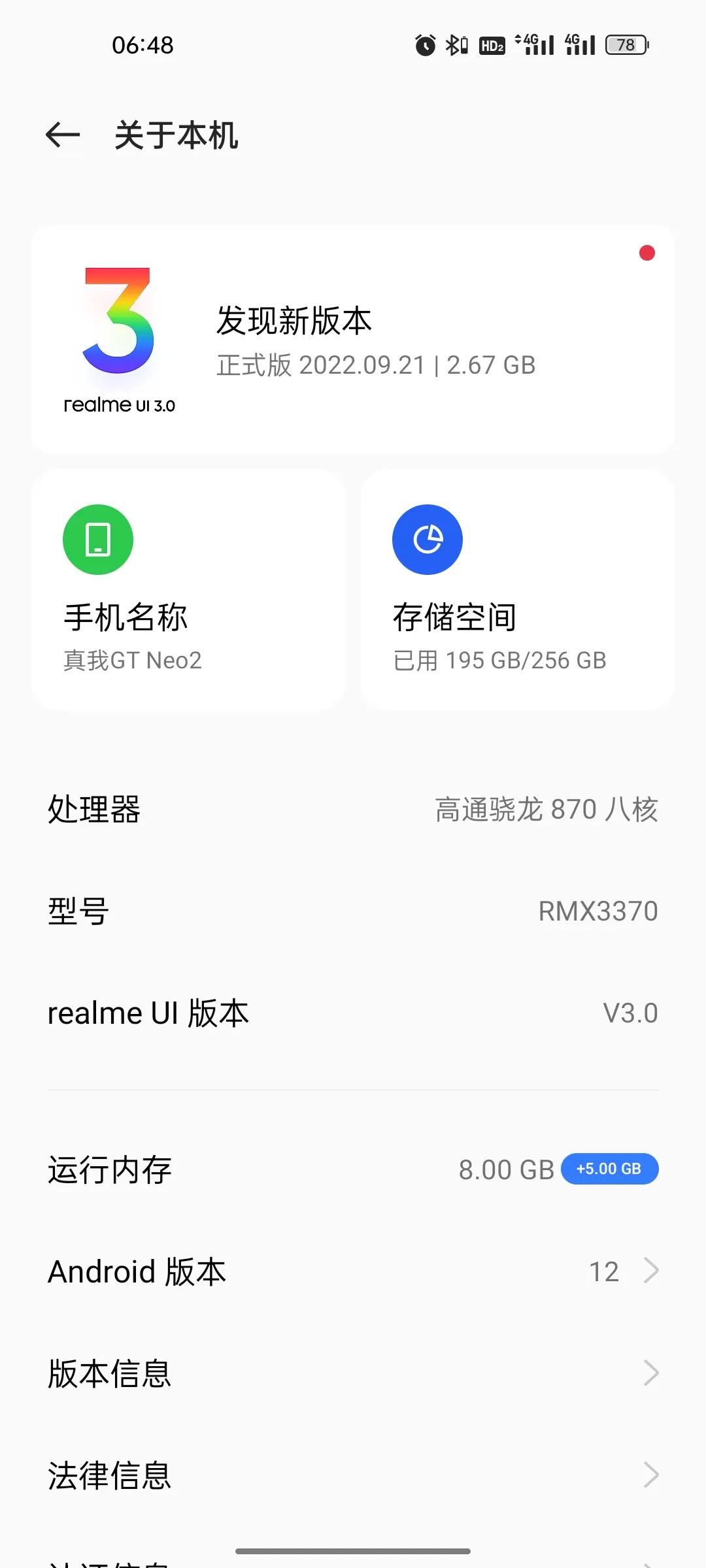Tap the 4G signal icon
Screen dimensions: 706x1568
coord(533,44)
